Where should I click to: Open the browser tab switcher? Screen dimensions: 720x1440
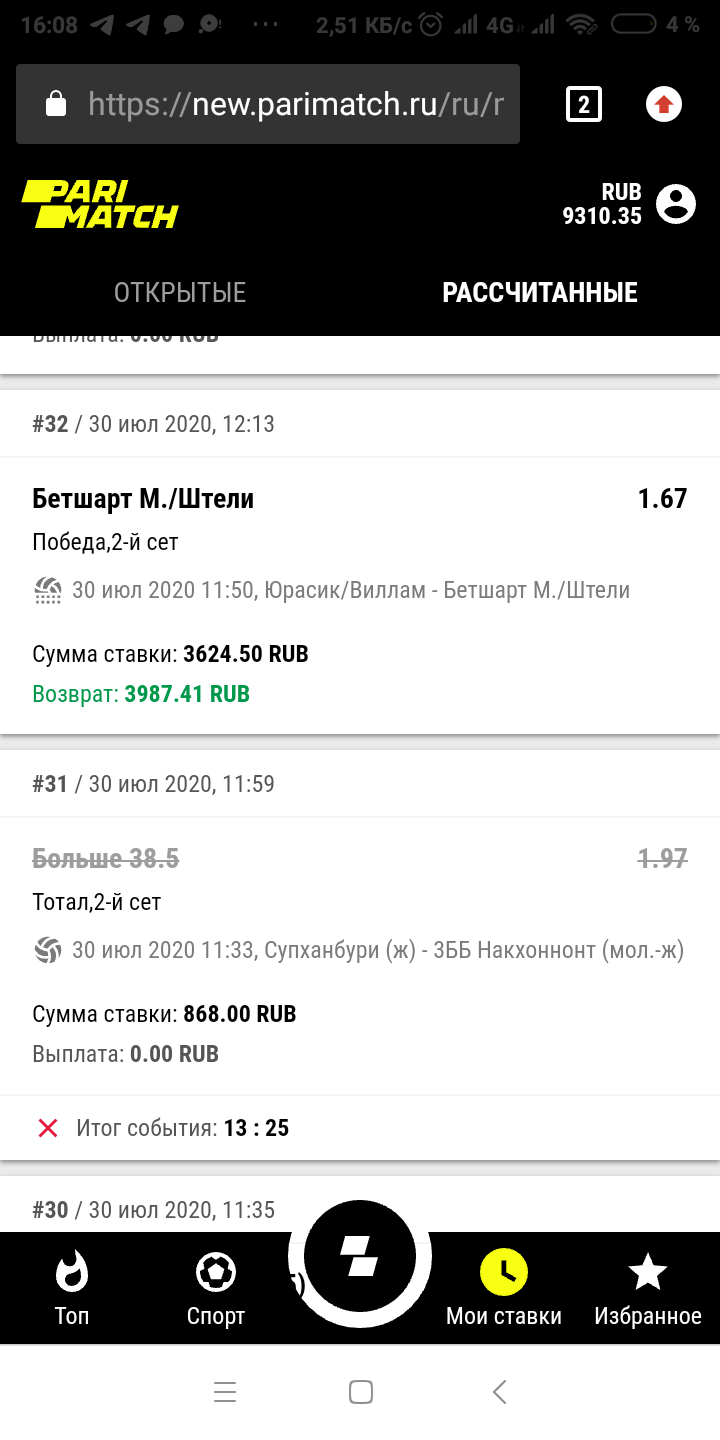[x=584, y=104]
